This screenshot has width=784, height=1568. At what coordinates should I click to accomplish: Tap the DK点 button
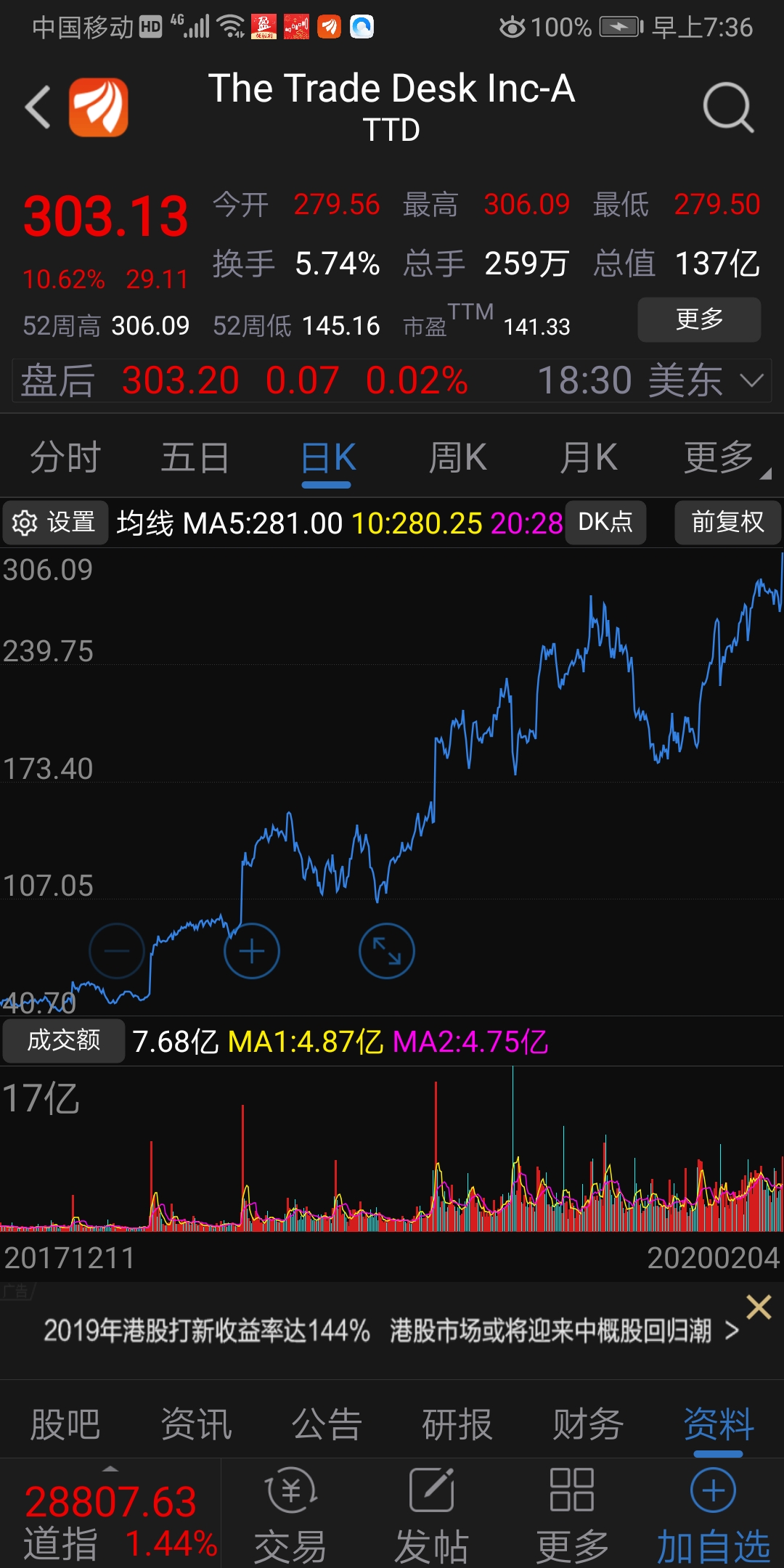[605, 522]
